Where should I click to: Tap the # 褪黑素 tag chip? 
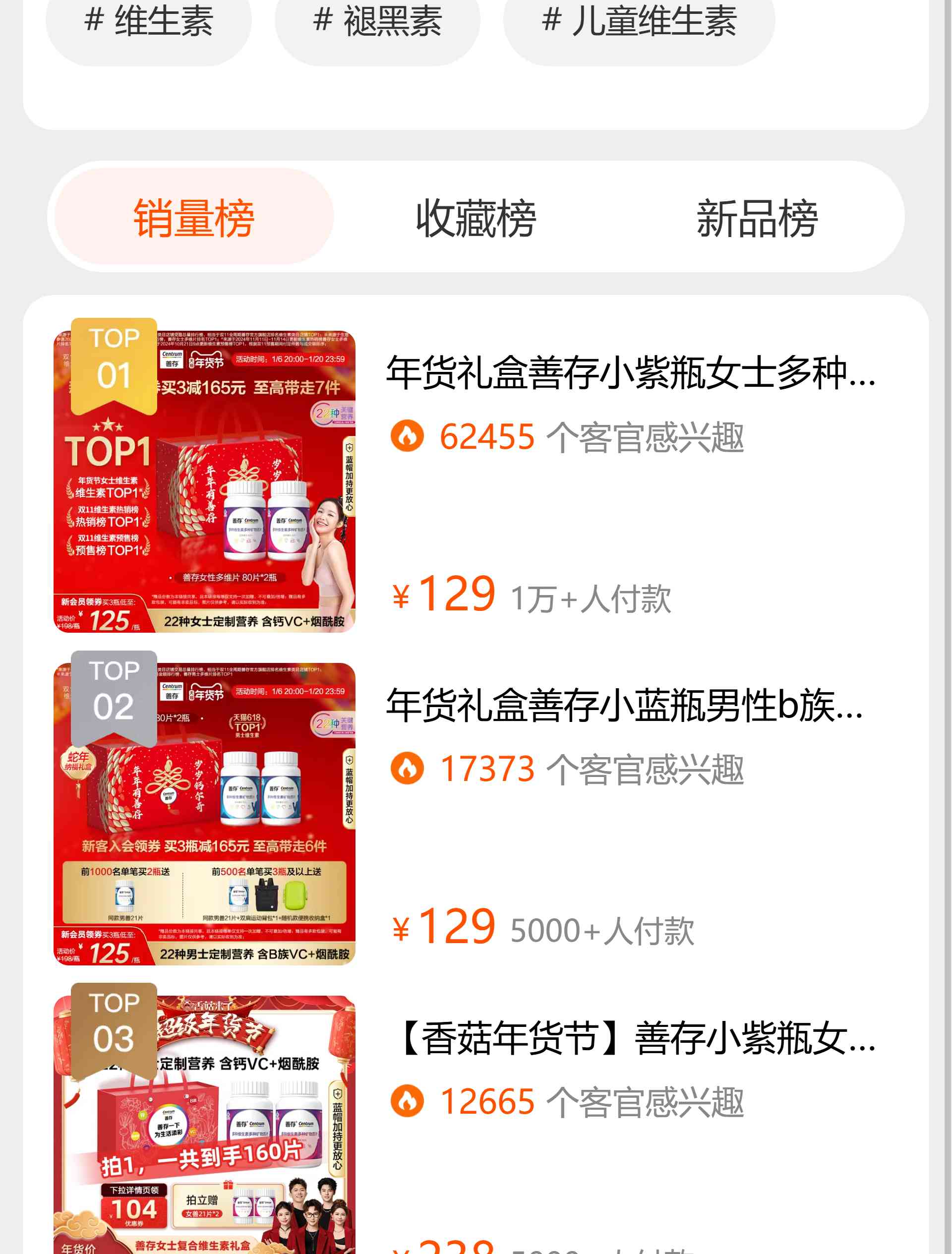(x=377, y=23)
